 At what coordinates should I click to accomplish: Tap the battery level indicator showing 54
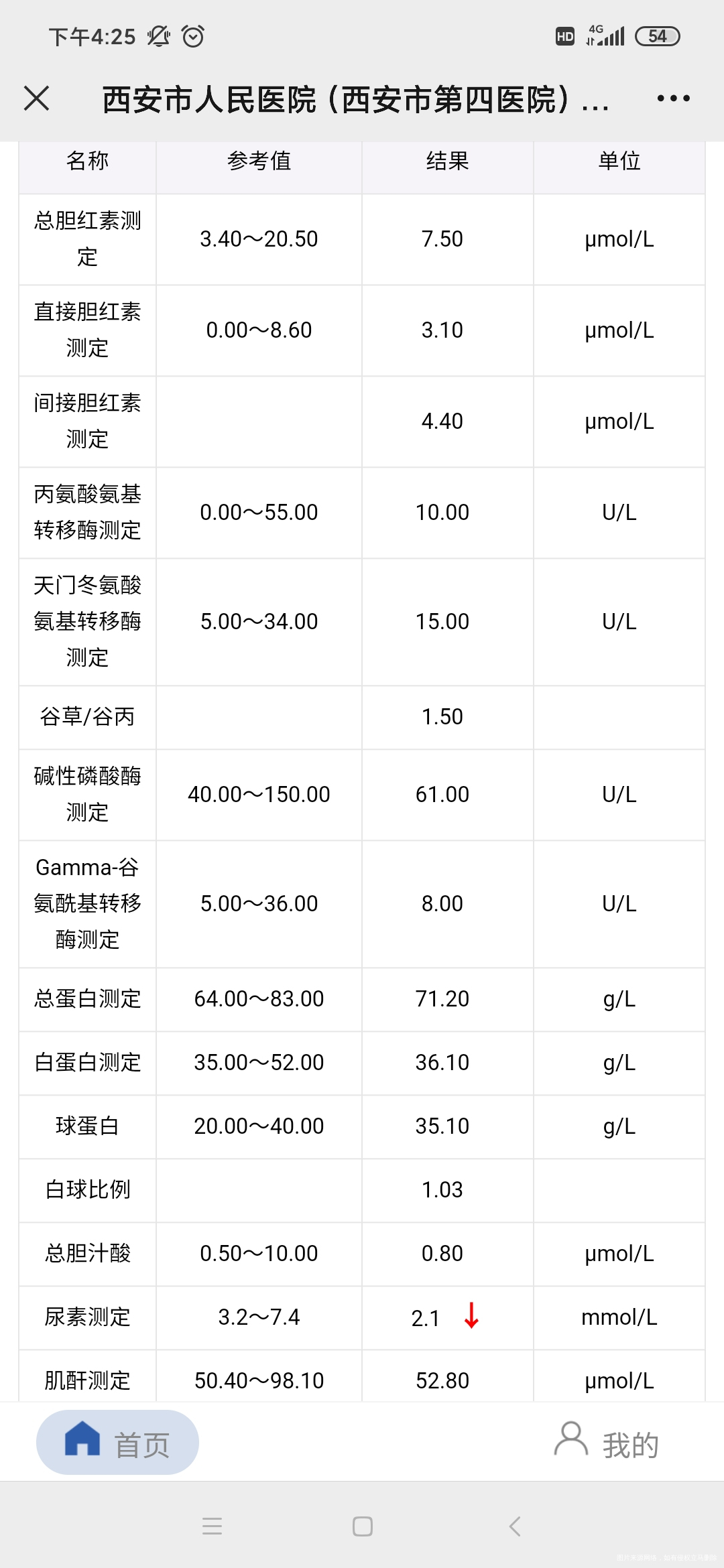[658, 35]
